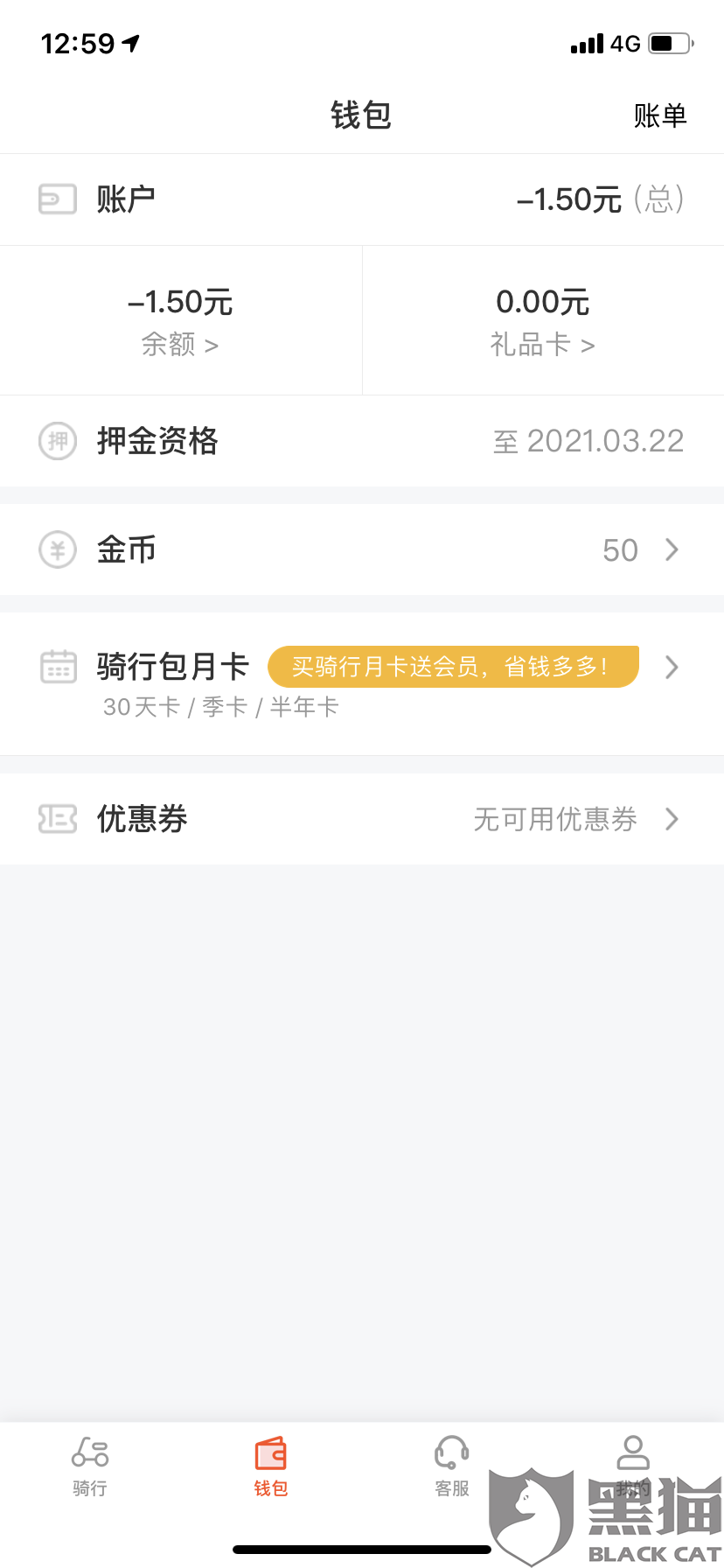
Task: Open the 优惠券 coupons row
Action: click(x=362, y=820)
